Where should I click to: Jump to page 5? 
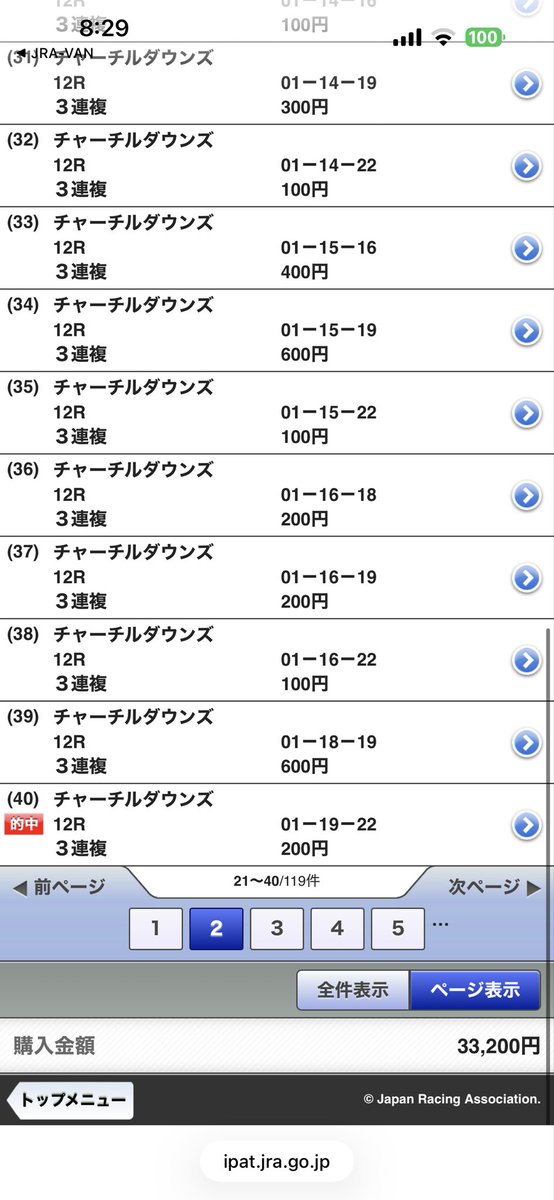[398, 929]
